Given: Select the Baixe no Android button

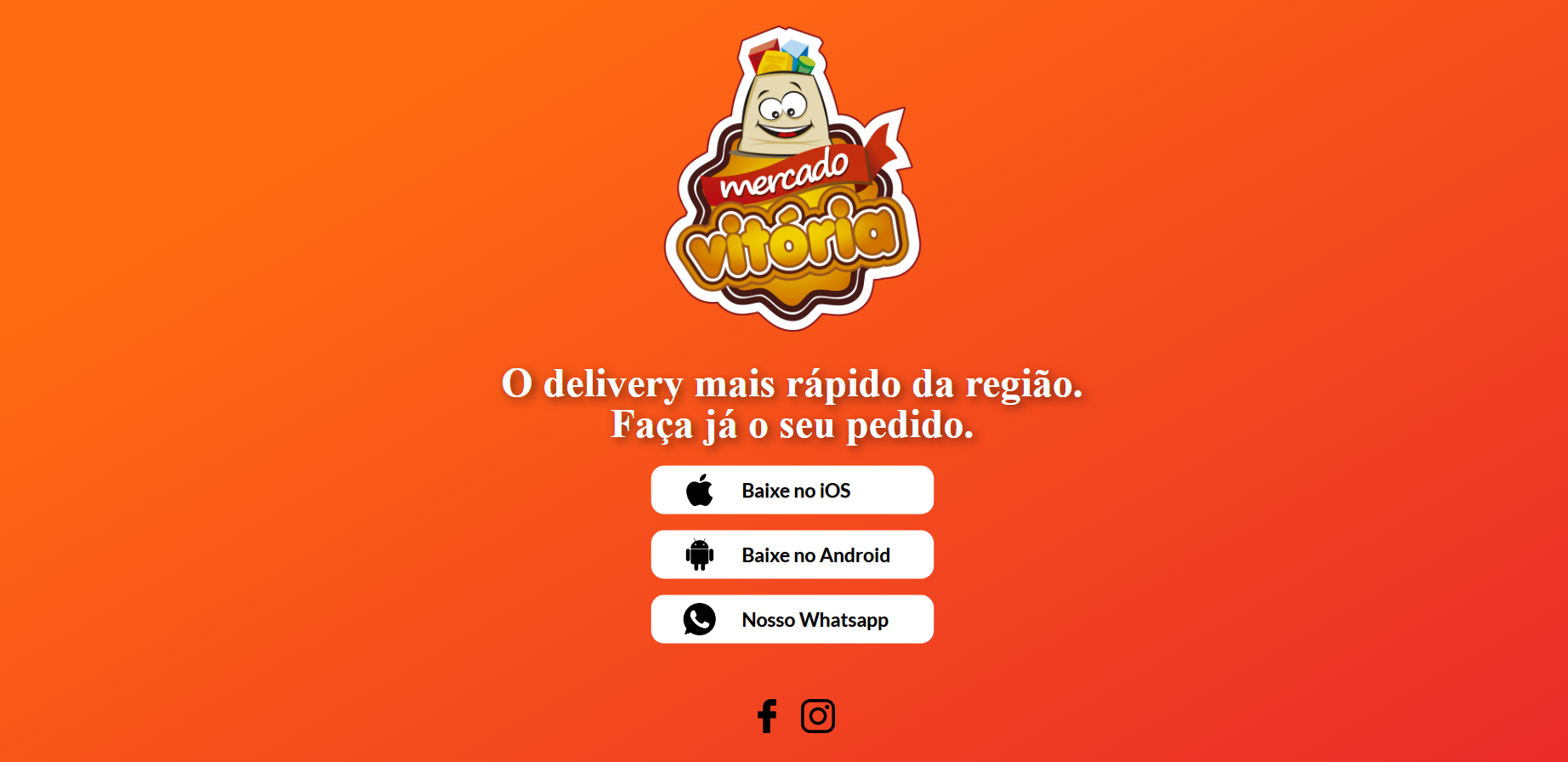Looking at the screenshot, I should 792,554.
